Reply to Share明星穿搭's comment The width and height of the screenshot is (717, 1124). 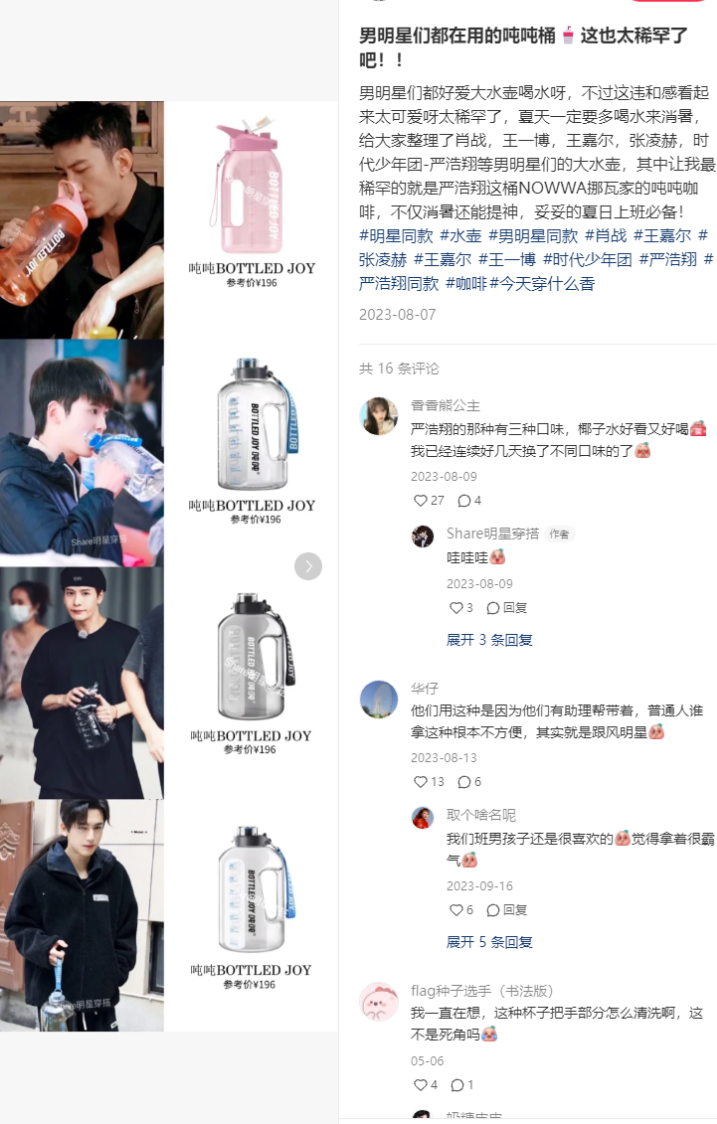(506, 607)
